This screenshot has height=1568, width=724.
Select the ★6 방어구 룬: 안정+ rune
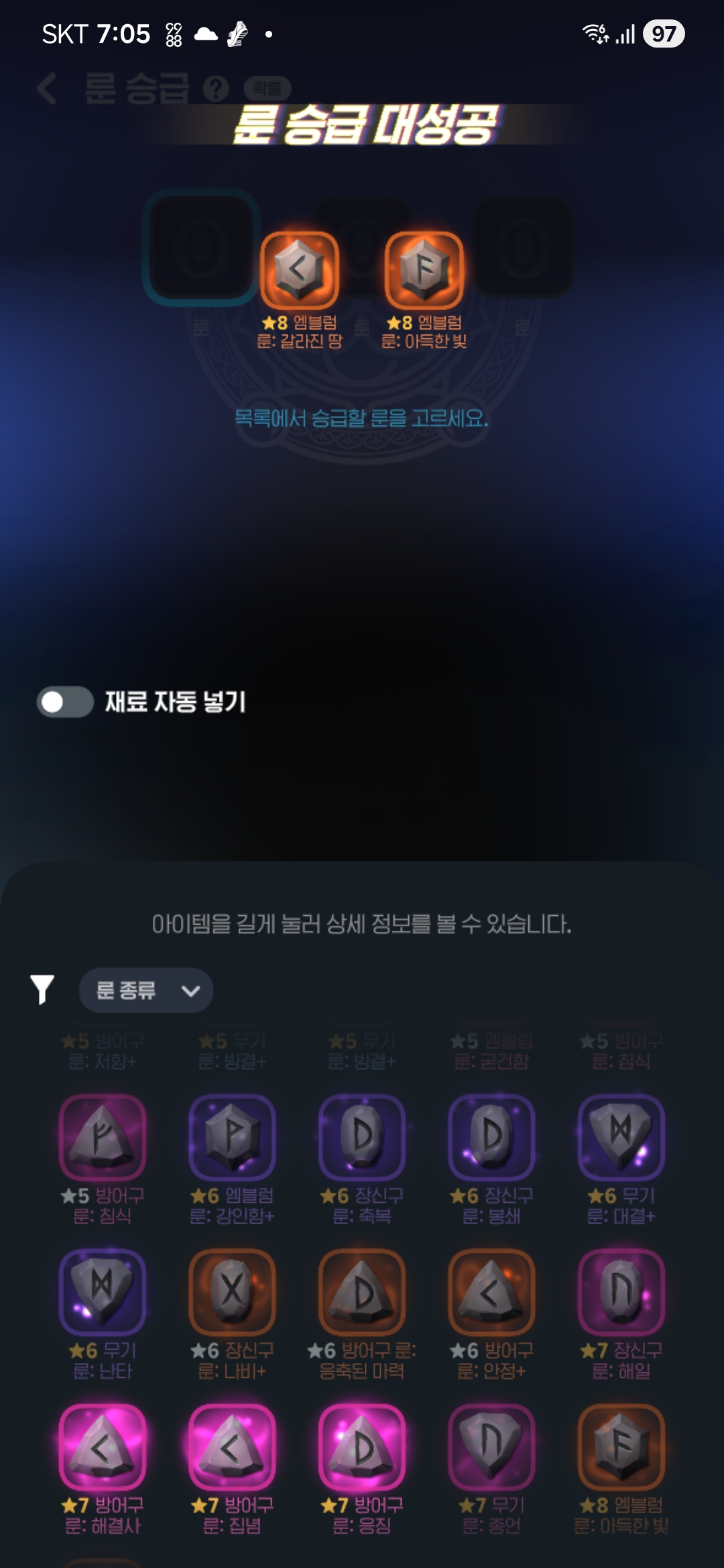pyautogui.click(x=491, y=1291)
